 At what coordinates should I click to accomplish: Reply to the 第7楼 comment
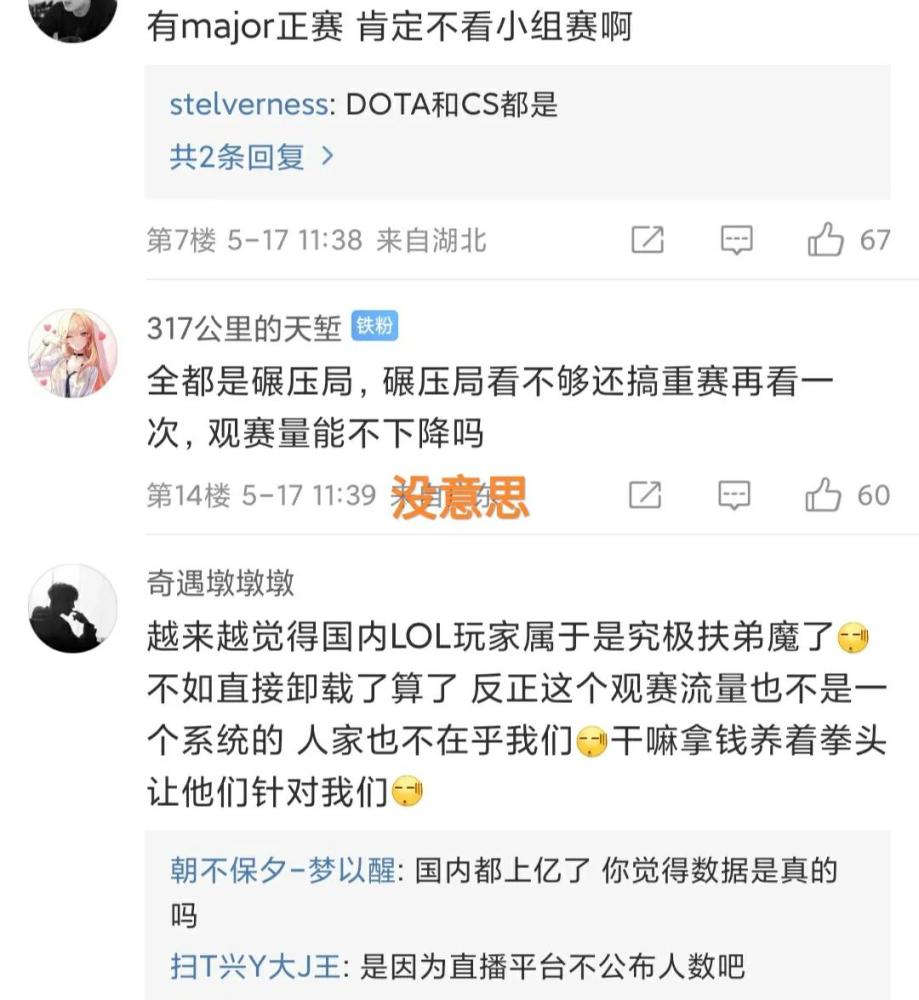(736, 240)
